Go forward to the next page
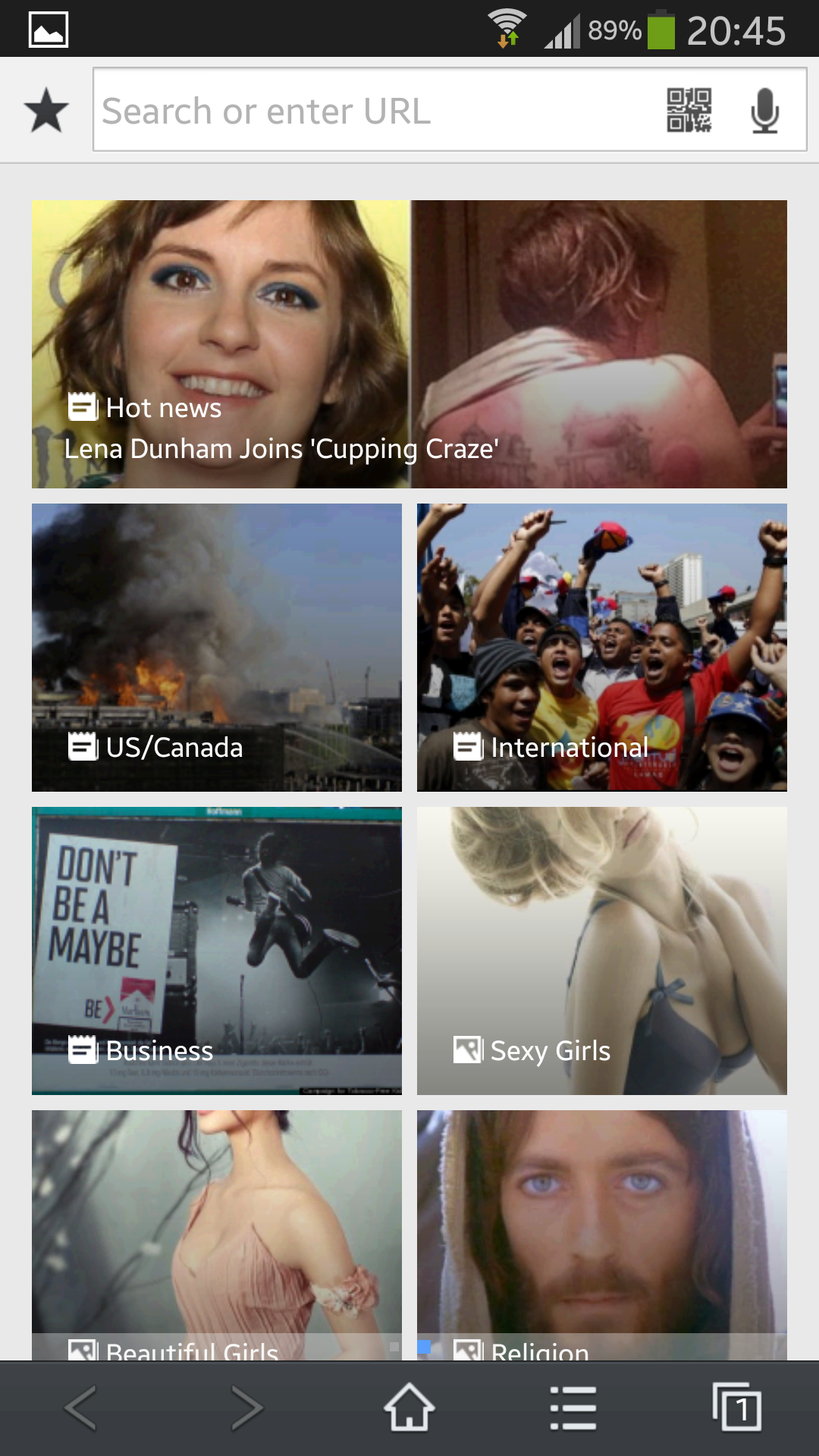This screenshot has width=819, height=1456. pyautogui.click(x=246, y=1408)
